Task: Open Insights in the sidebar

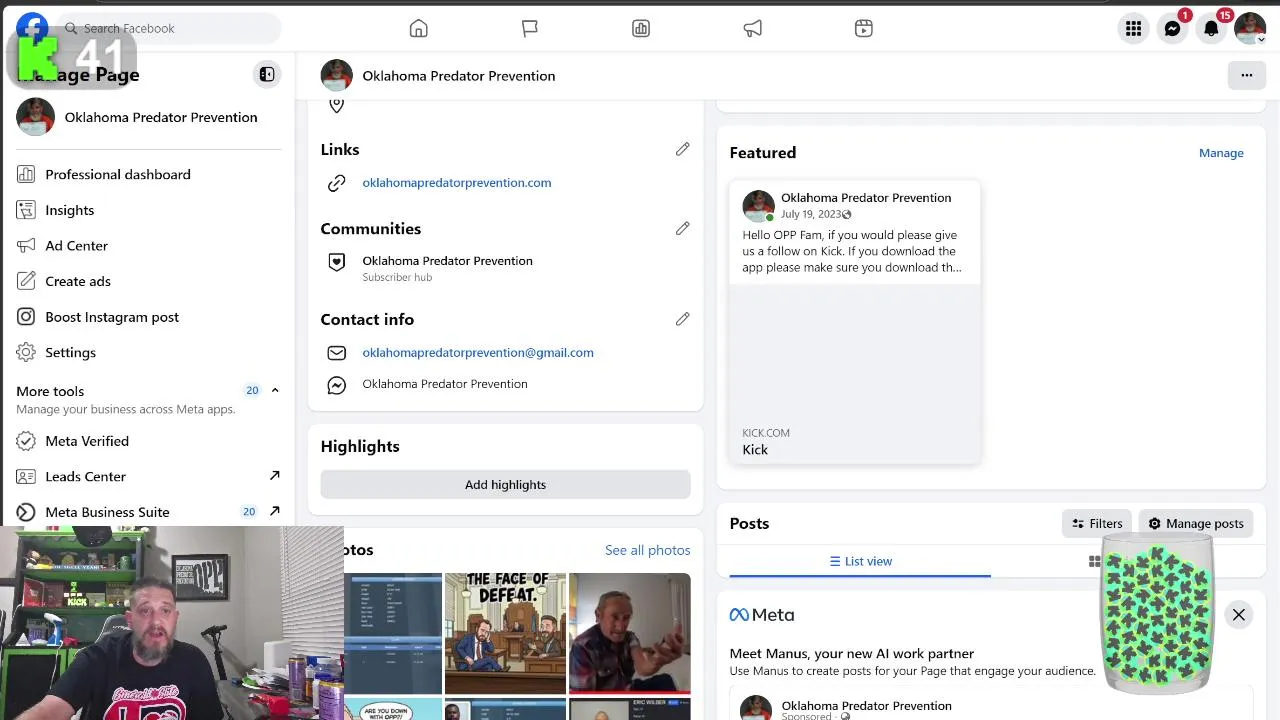Action: (x=69, y=210)
